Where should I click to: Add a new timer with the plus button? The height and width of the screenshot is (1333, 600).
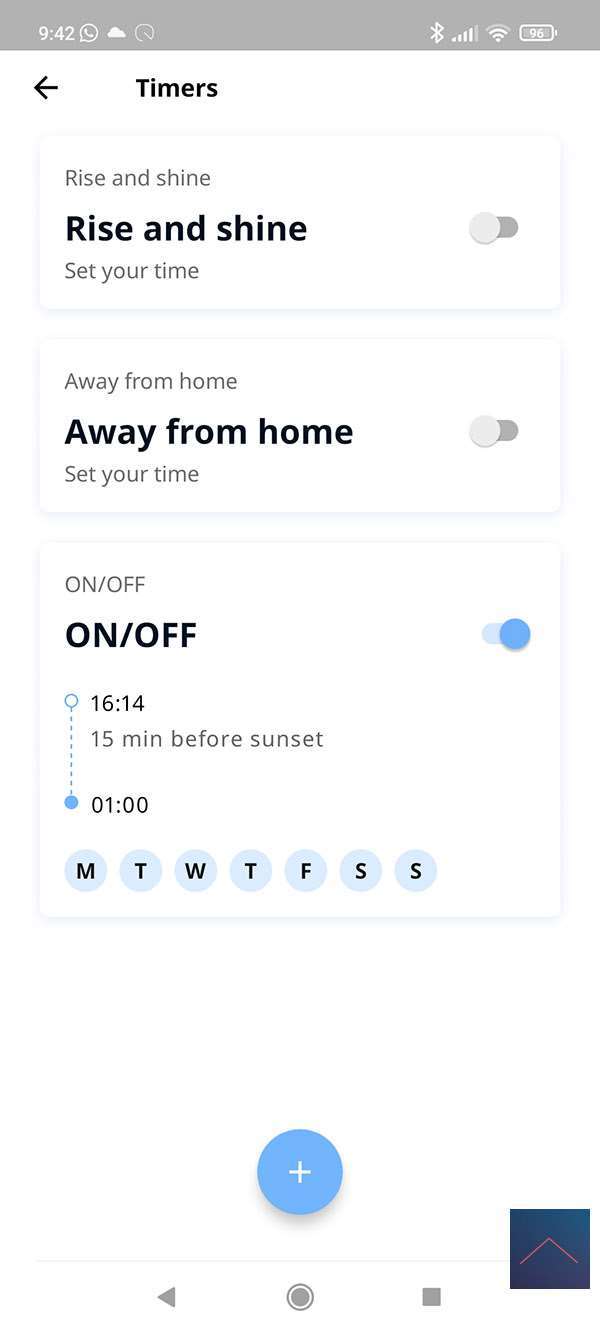coord(300,1172)
